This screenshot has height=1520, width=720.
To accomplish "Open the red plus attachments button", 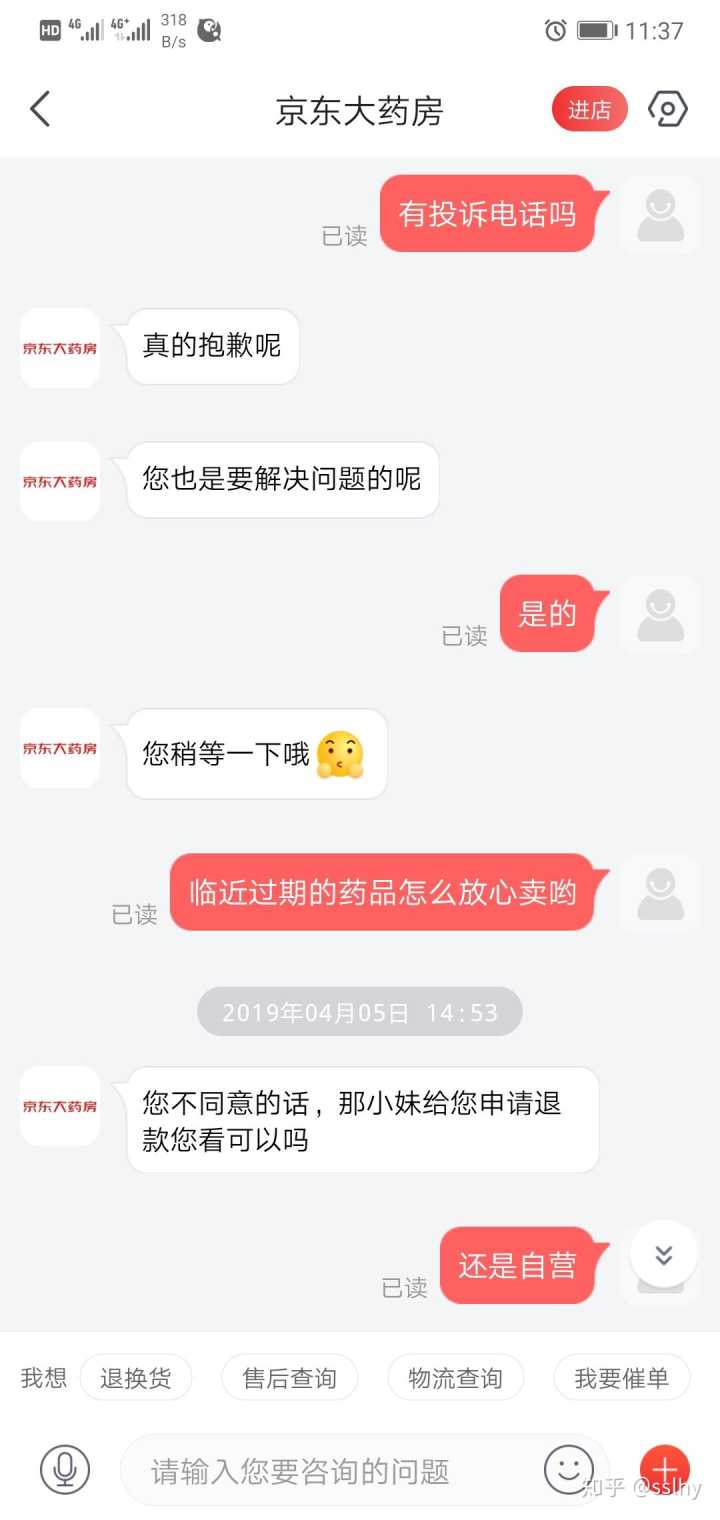I will tap(664, 1469).
